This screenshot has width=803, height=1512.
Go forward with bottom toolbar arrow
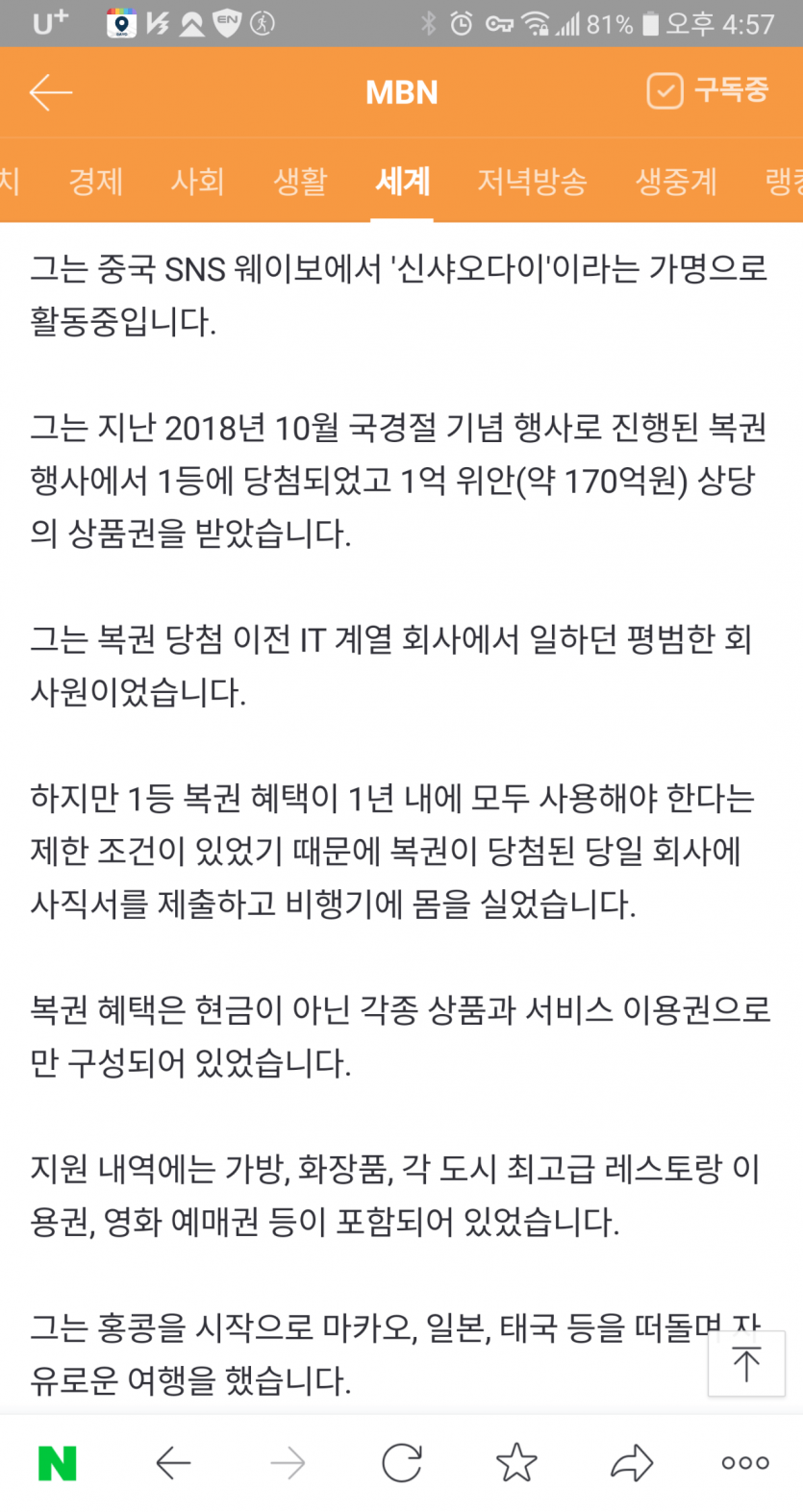pos(287,1463)
